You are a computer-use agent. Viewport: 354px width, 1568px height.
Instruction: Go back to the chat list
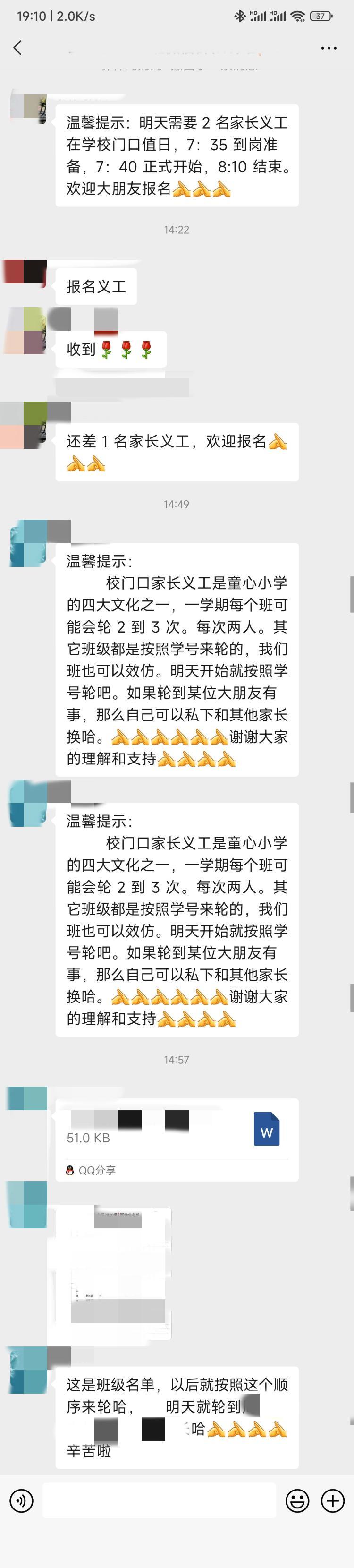pos(17,47)
